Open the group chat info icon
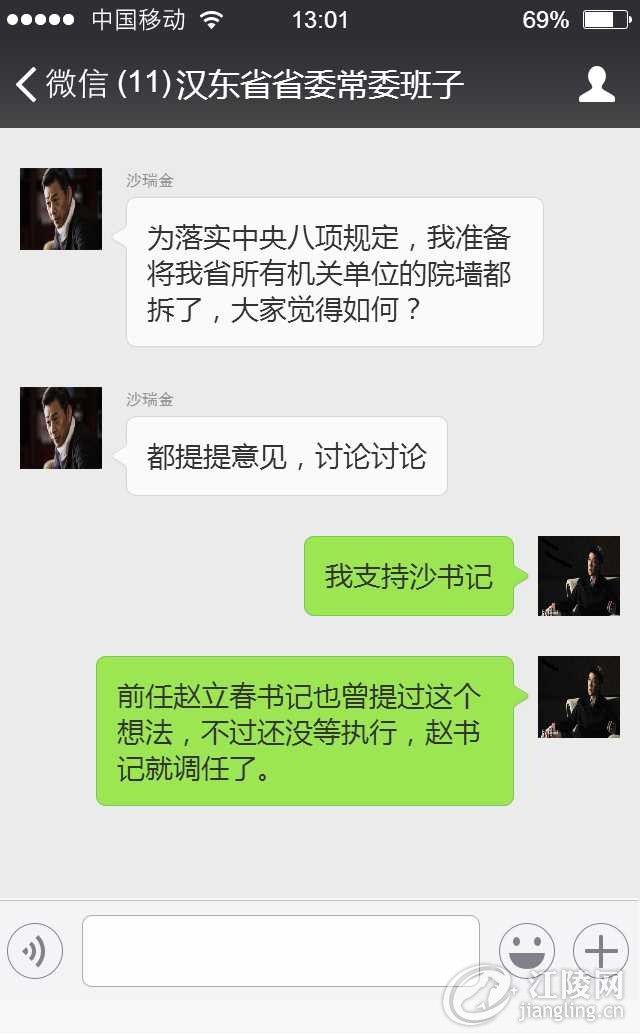This screenshot has height=1036, width=640. point(596,84)
